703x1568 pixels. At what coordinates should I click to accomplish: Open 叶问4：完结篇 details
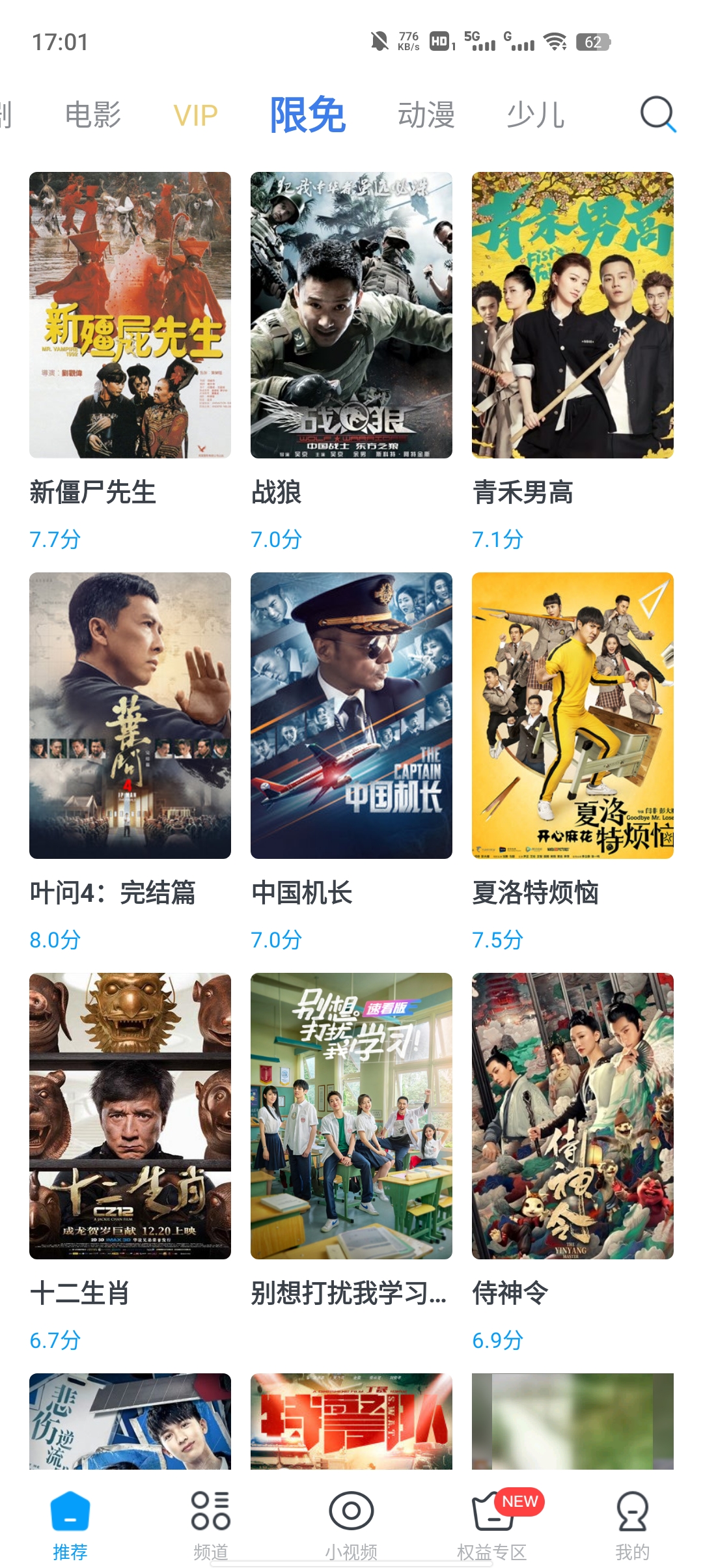[x=130, y=716]
